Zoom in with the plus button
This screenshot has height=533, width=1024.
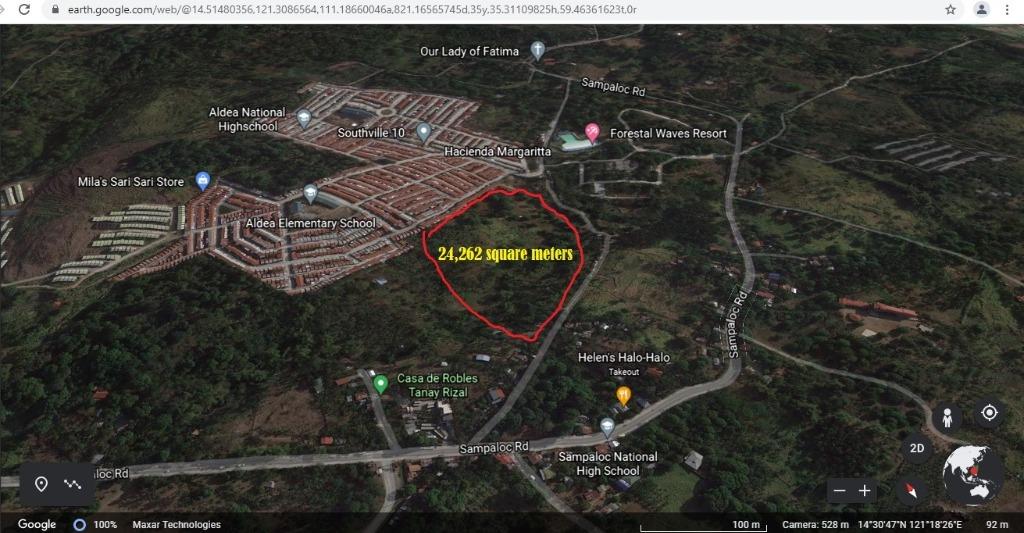click(865, 491)
